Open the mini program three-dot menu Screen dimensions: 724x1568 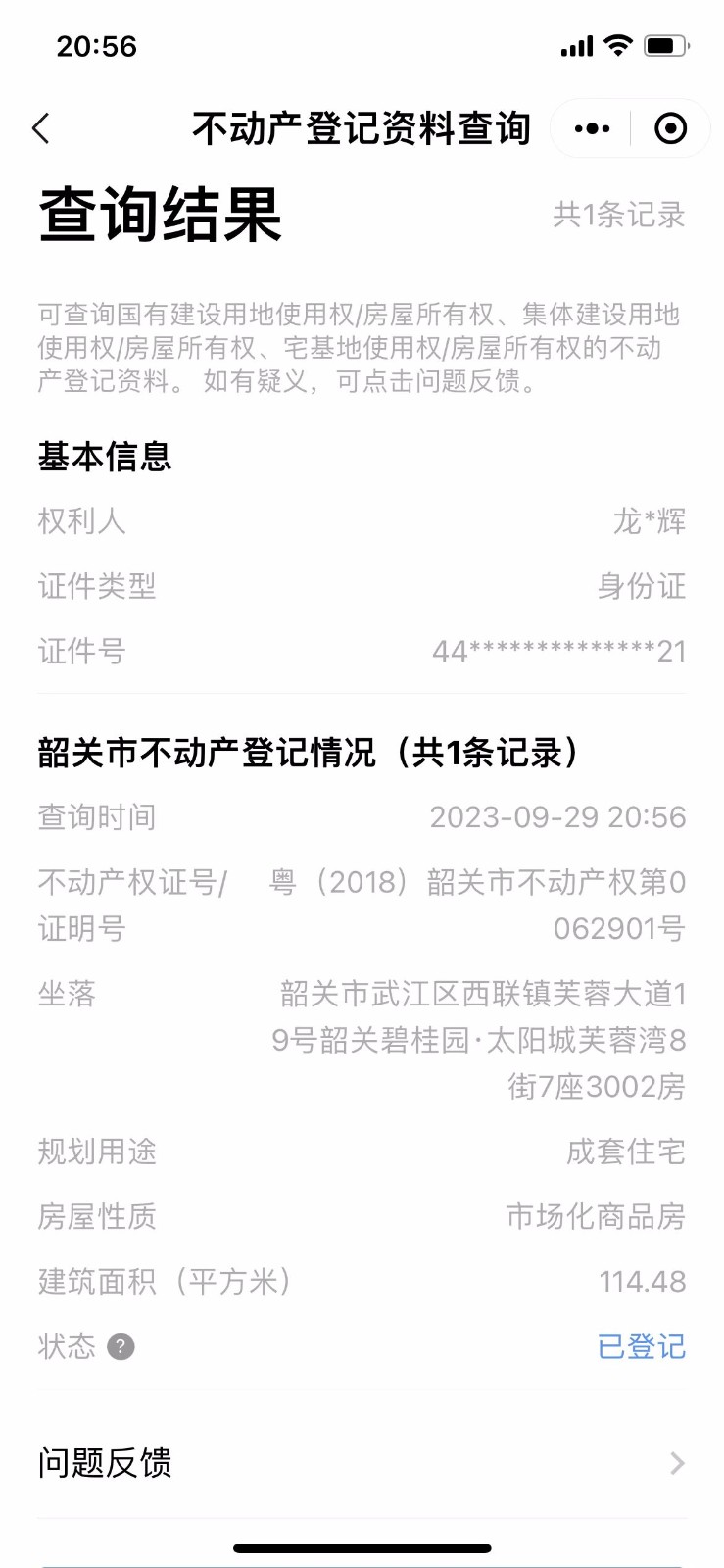tap(592, 128)
